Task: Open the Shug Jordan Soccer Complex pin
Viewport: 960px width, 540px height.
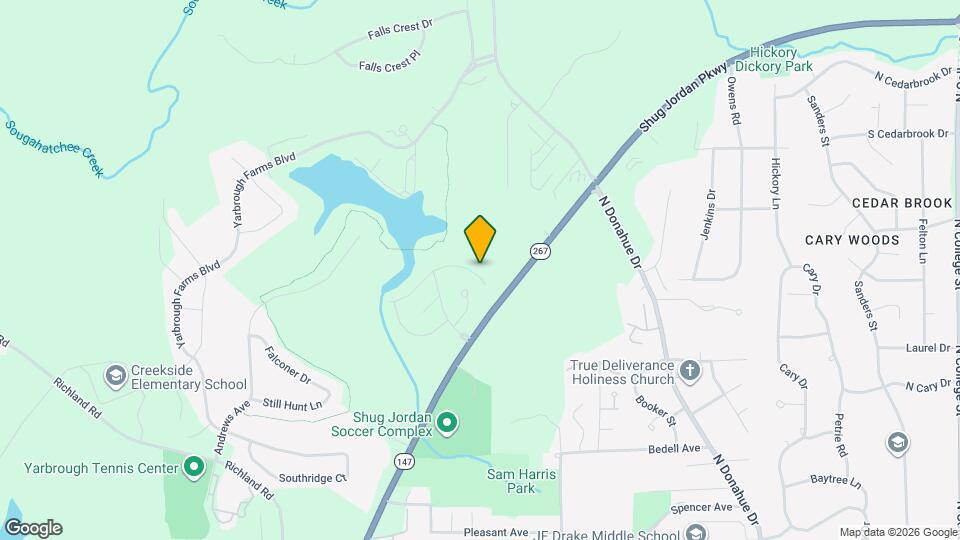Action: point(447,424)
